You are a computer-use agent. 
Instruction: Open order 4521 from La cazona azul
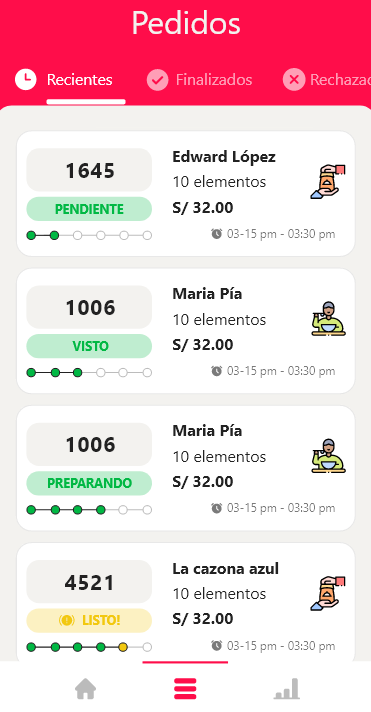186,602
